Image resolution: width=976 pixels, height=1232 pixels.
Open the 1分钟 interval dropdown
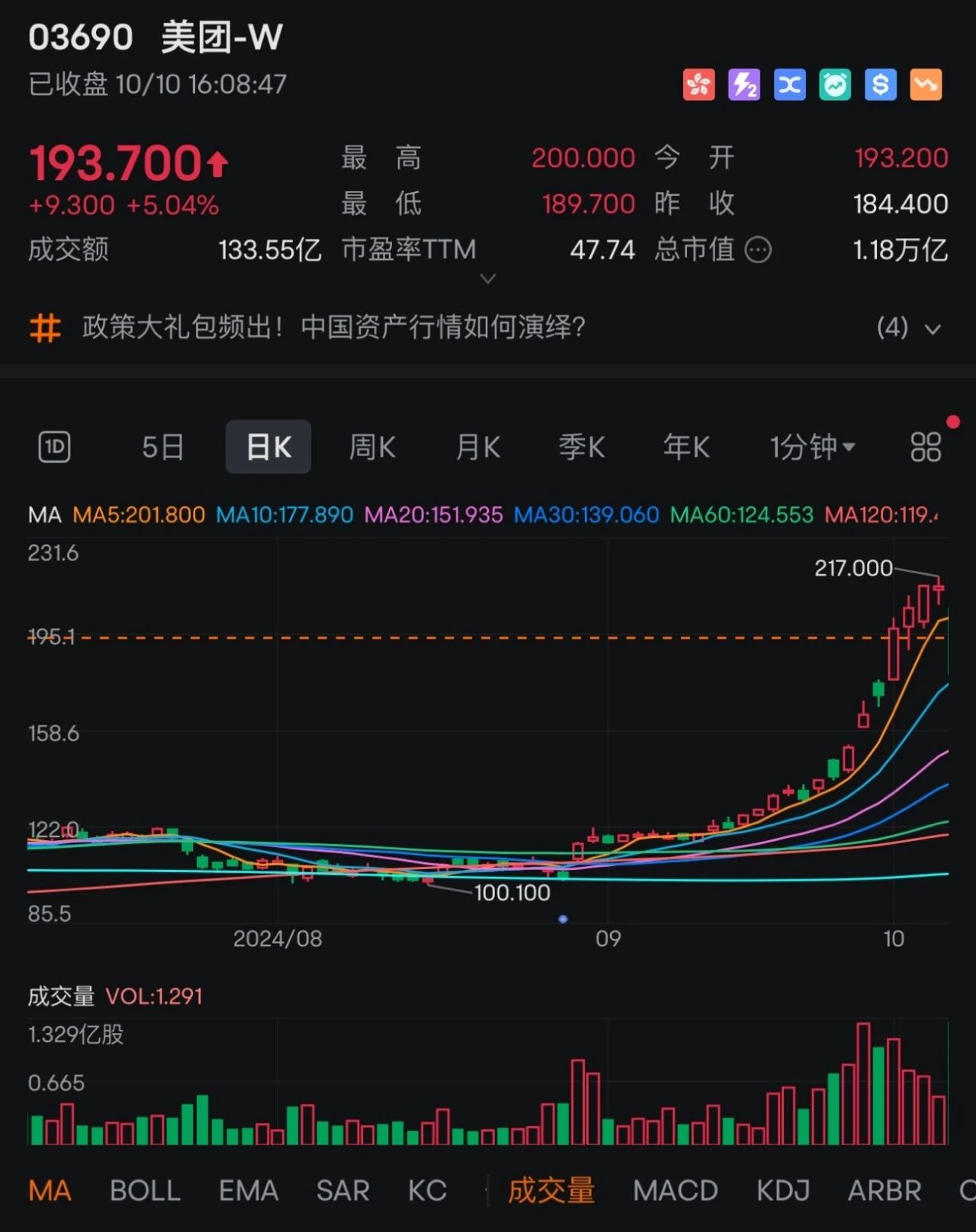pos(812,447)
